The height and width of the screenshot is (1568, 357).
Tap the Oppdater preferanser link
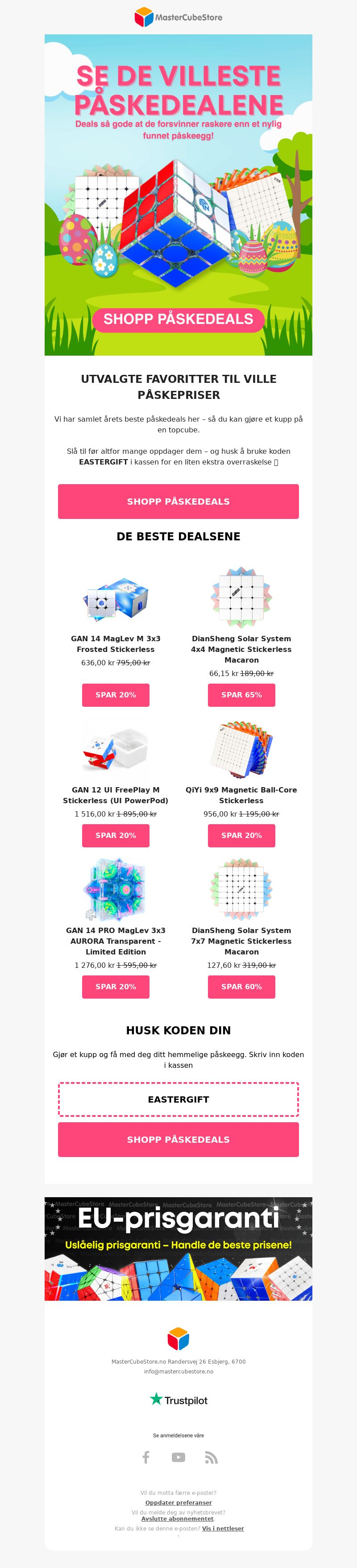[x=178, y=1502]
